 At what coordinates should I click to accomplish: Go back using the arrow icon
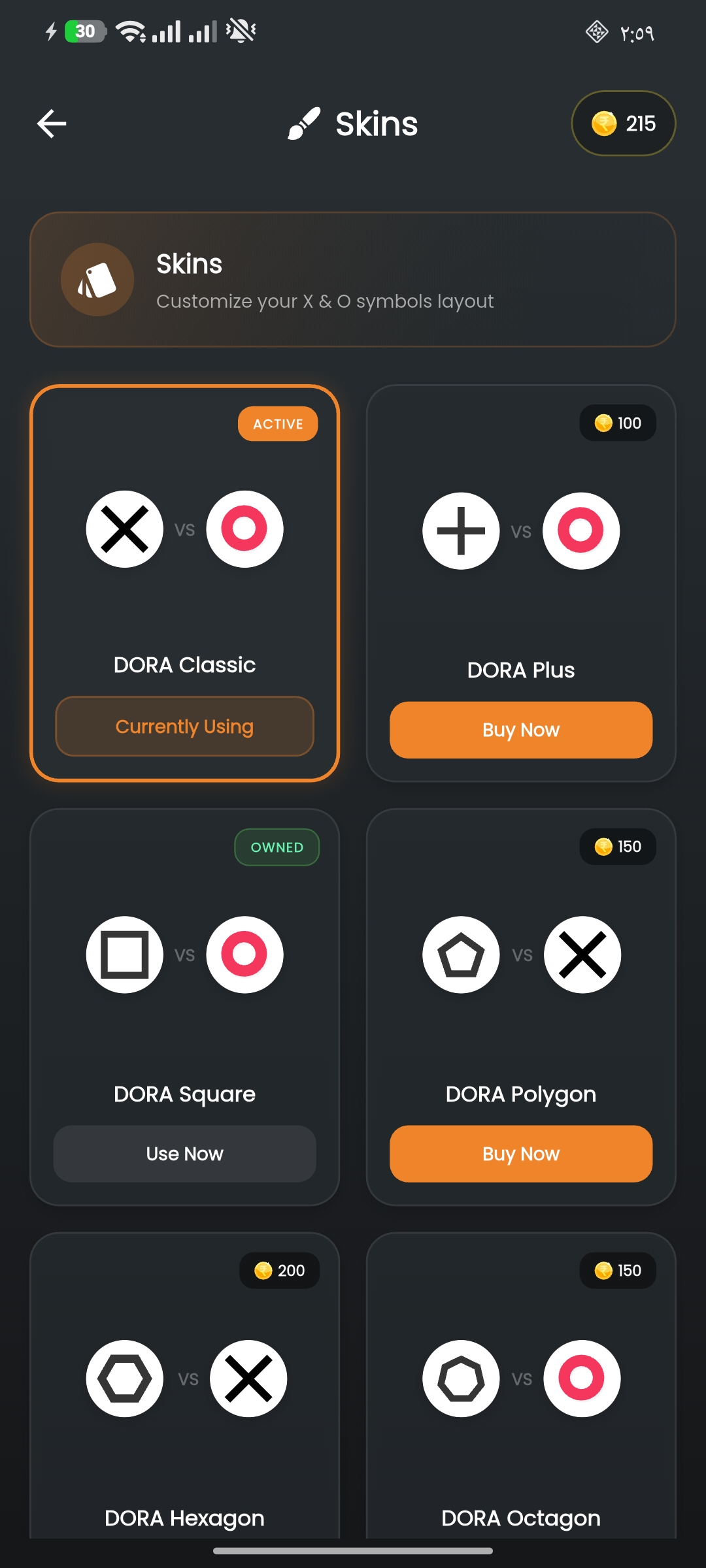point(52,123)
